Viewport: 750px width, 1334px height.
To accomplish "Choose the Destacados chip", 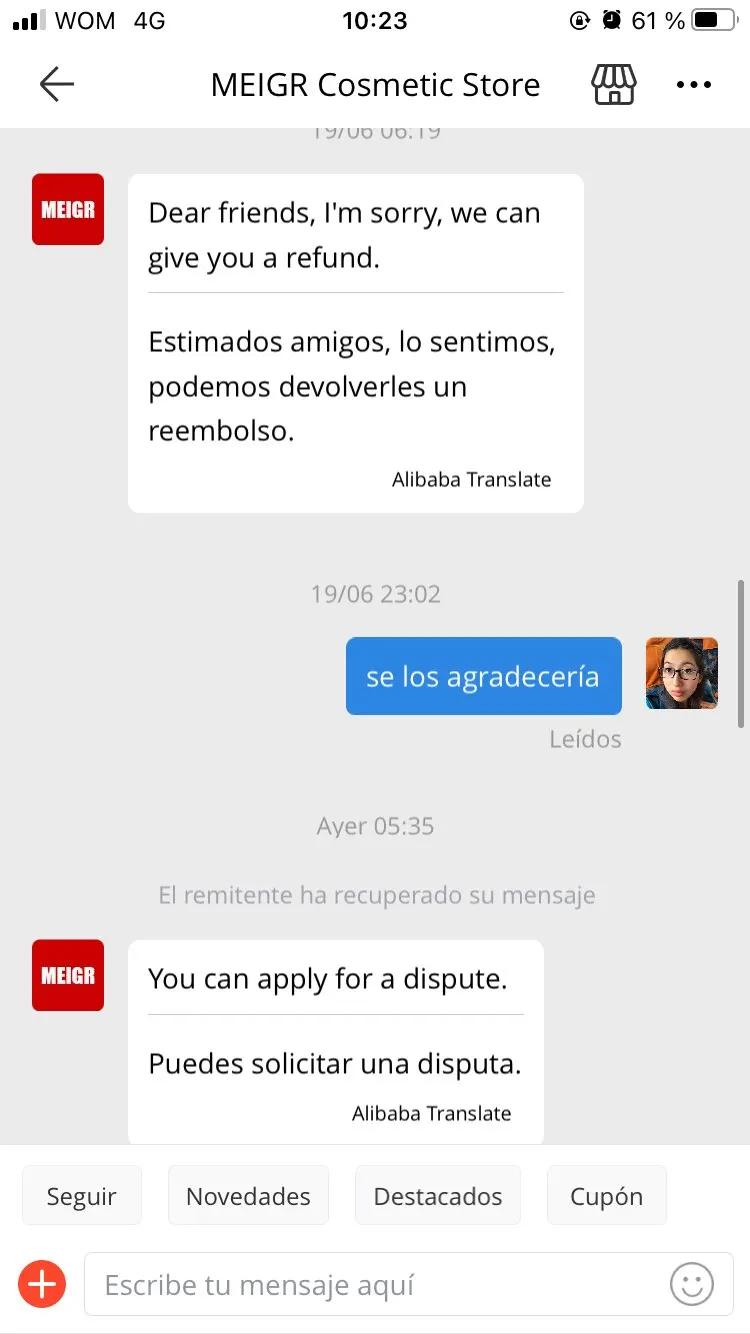I will coord(438,1196).
